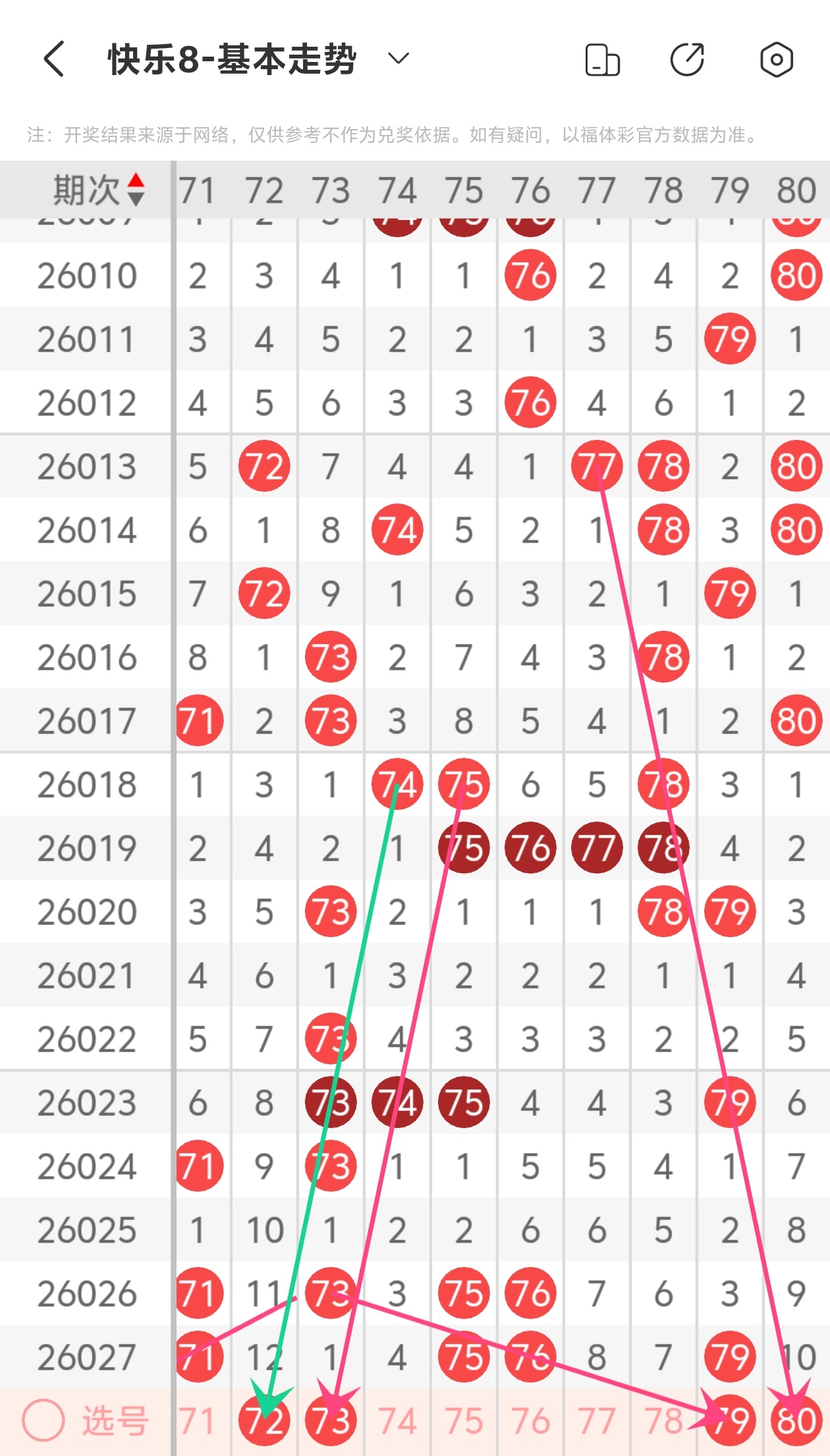Pick number 77 in the 选号 row
The image size is (830, 1456).
point(597,1421)
